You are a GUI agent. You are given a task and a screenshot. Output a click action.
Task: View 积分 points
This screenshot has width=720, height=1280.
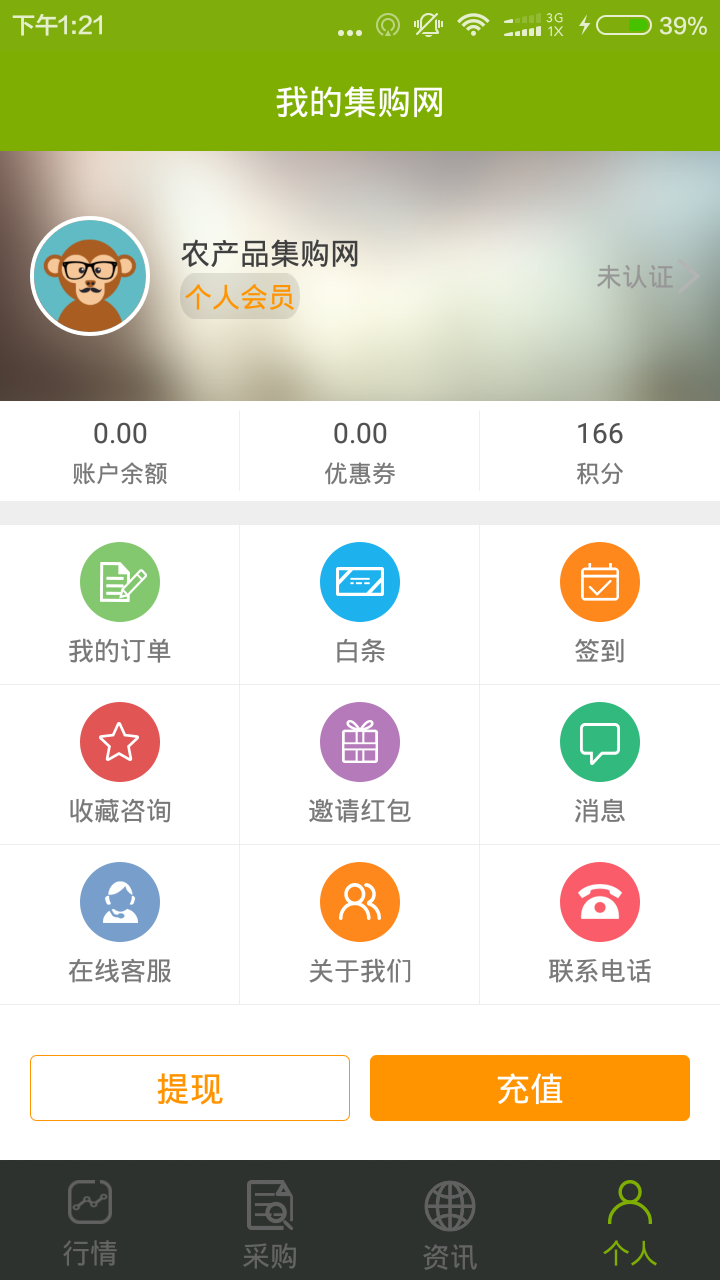(600, 452)
